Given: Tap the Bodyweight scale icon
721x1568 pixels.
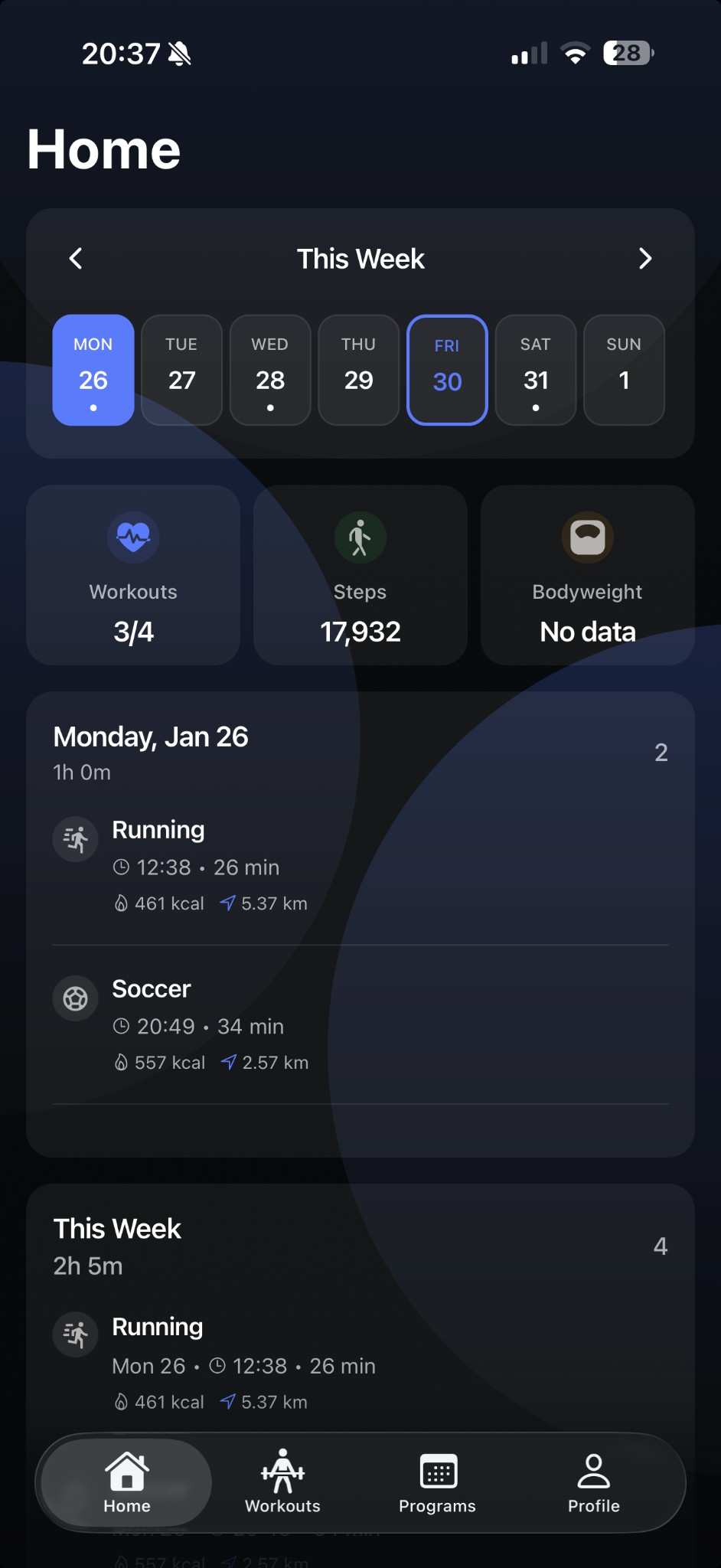Looking at the screenshot, I should tap(586, 537).
